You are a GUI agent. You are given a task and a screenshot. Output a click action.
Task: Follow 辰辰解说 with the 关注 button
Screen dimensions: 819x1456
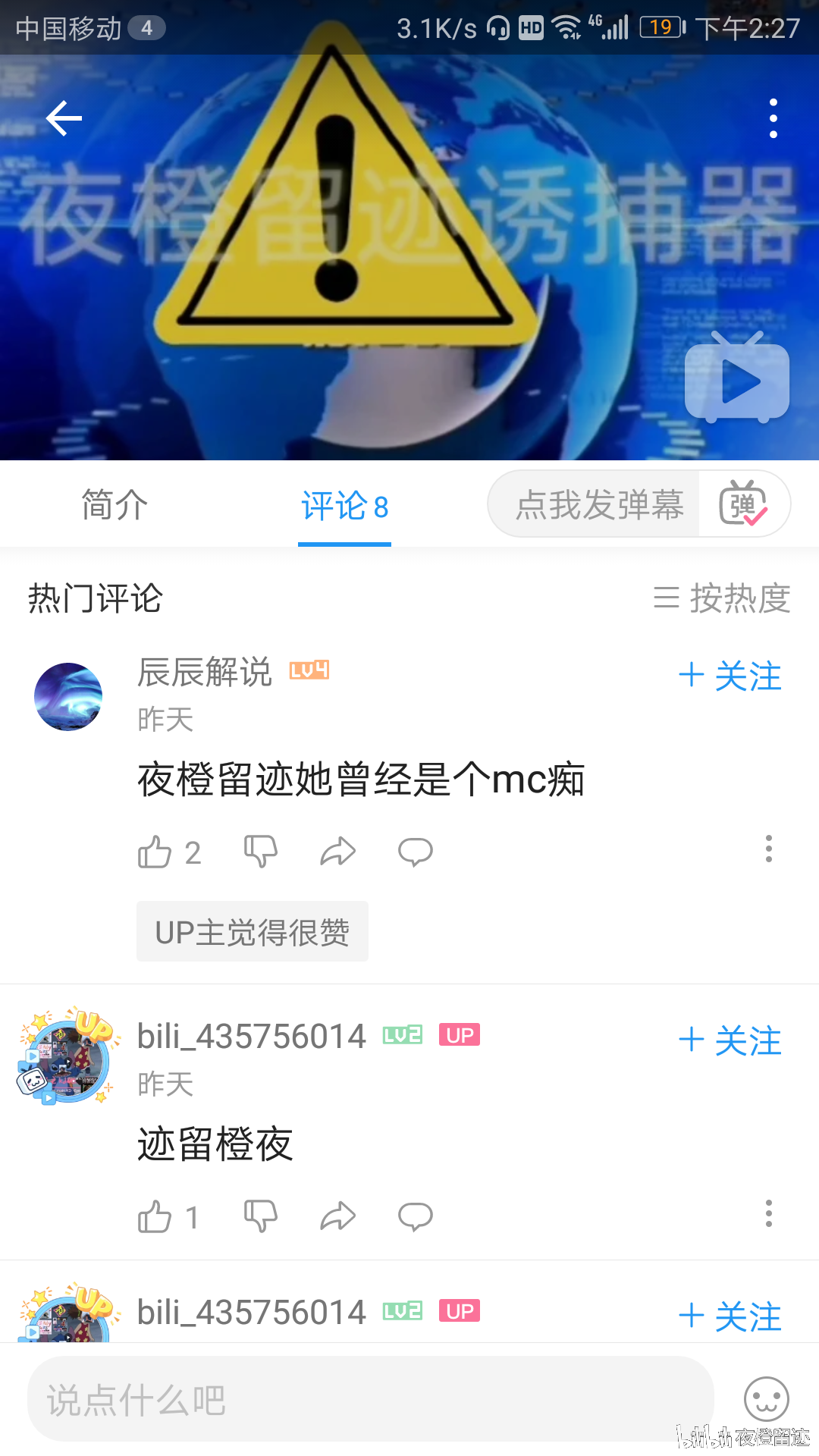click(730, 676)
